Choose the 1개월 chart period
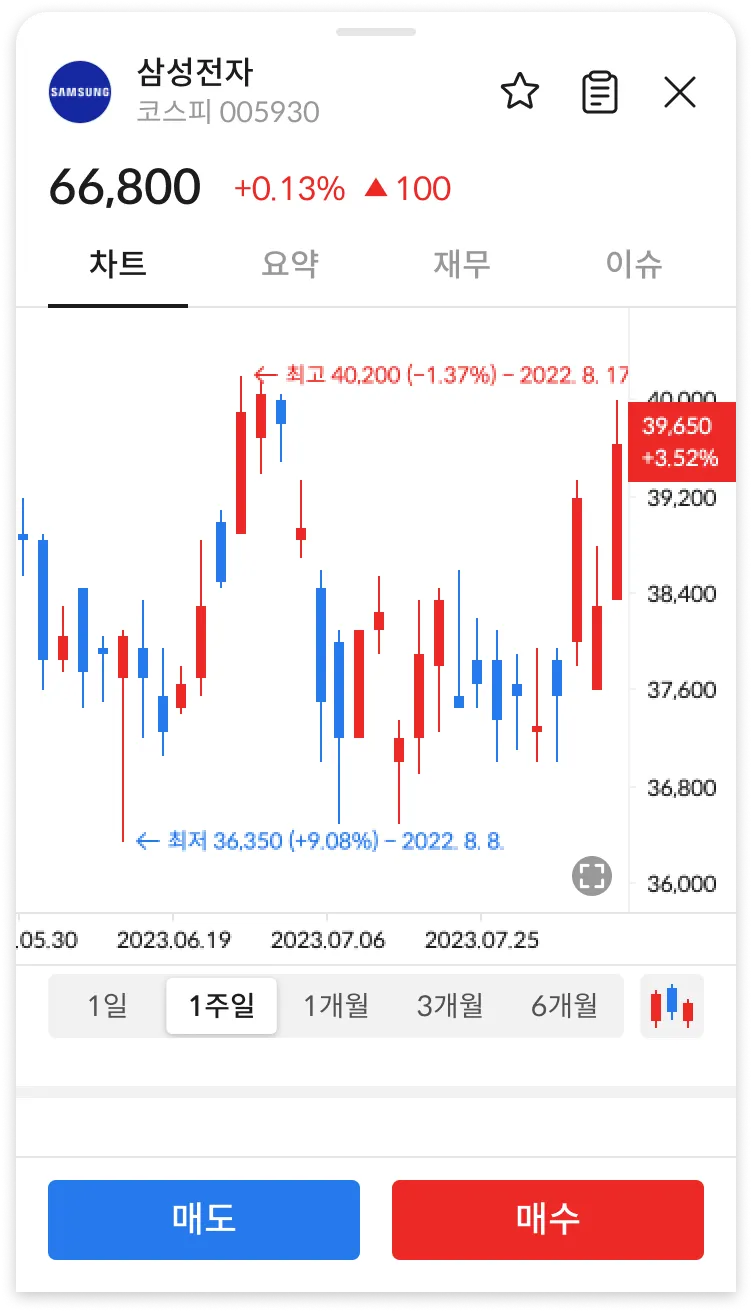752x1312 pixels. (336, 1005)
